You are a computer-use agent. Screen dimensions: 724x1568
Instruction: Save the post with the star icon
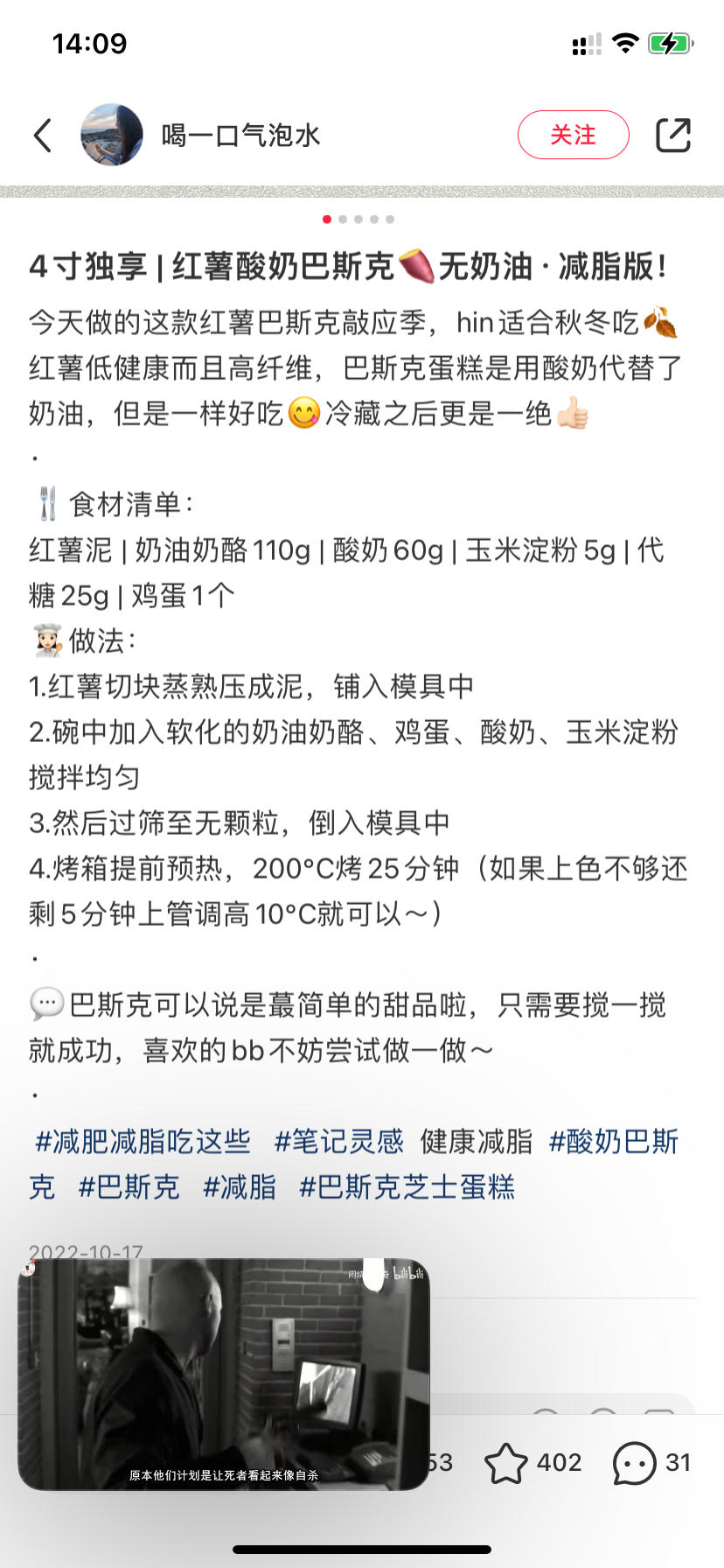[x=506, y=1462]
